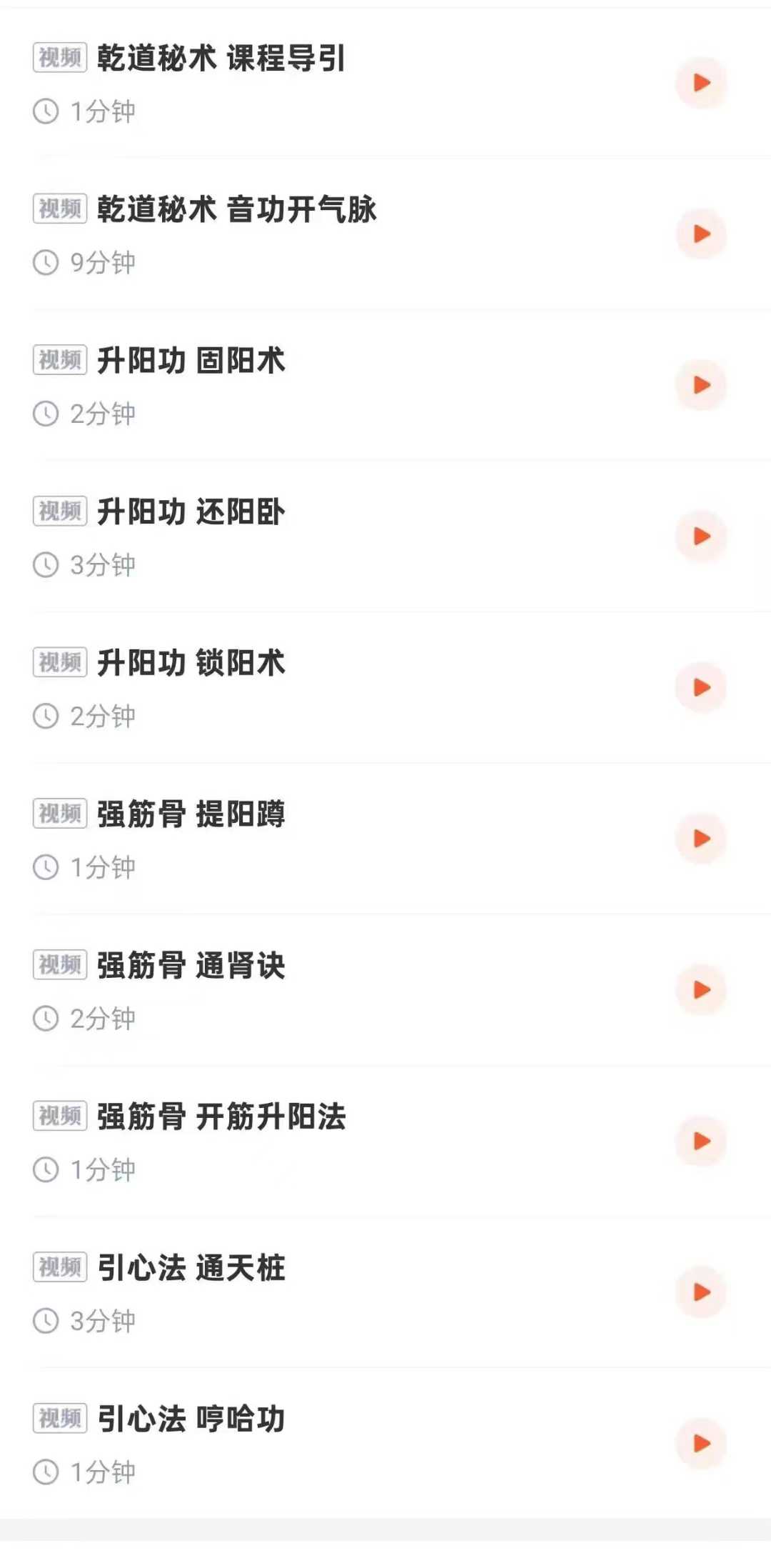
Task: Tap play button for 升阳功 还阳卧
Action: [701, 536]
